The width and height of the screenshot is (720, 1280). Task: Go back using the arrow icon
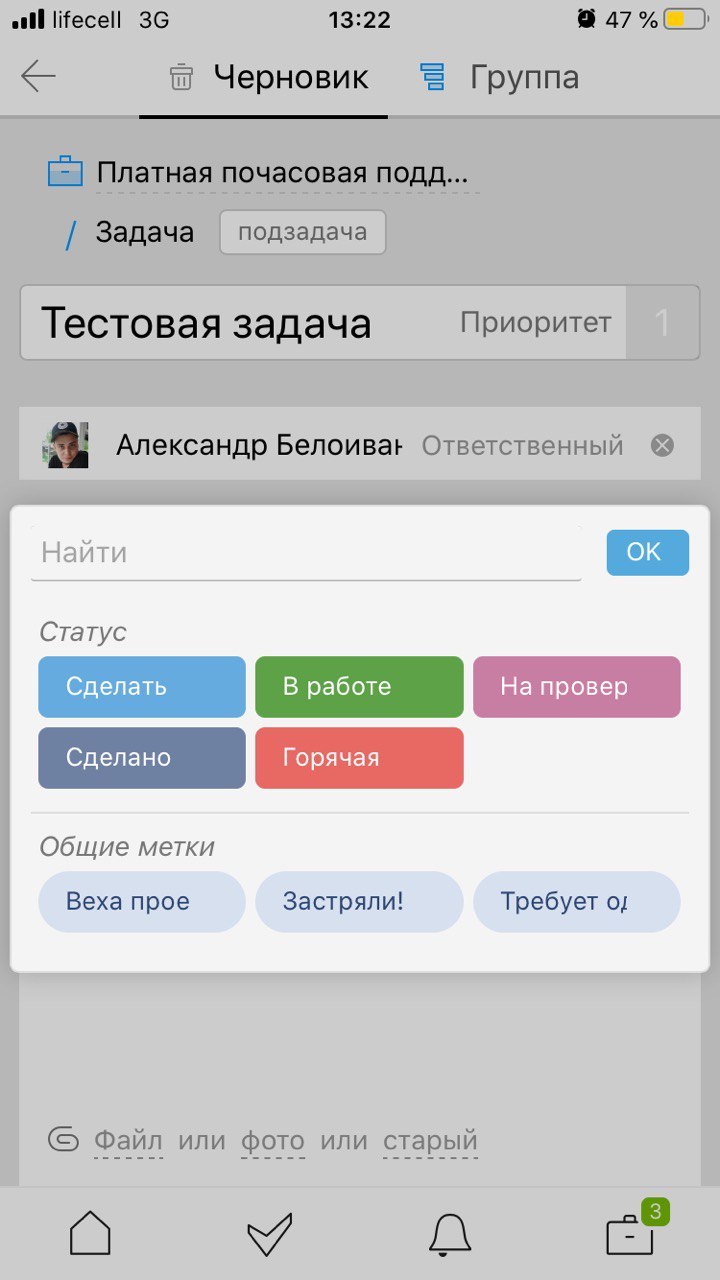tap(38, 77)
